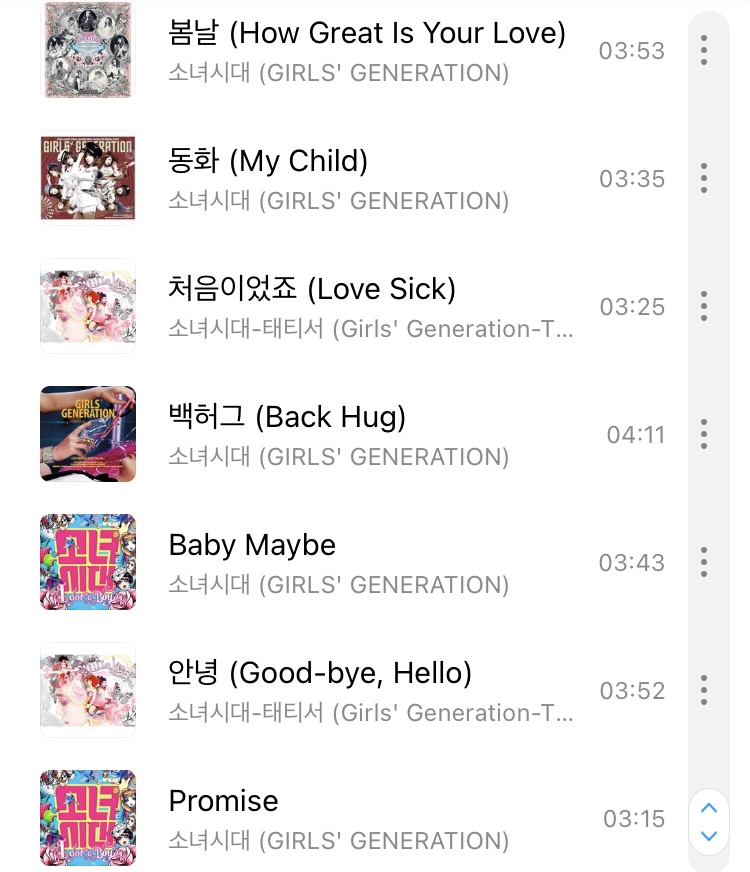Play the song 봄날 (How Great Is Your Love)
Screen dimensions: 750x872
coord(366,34)
